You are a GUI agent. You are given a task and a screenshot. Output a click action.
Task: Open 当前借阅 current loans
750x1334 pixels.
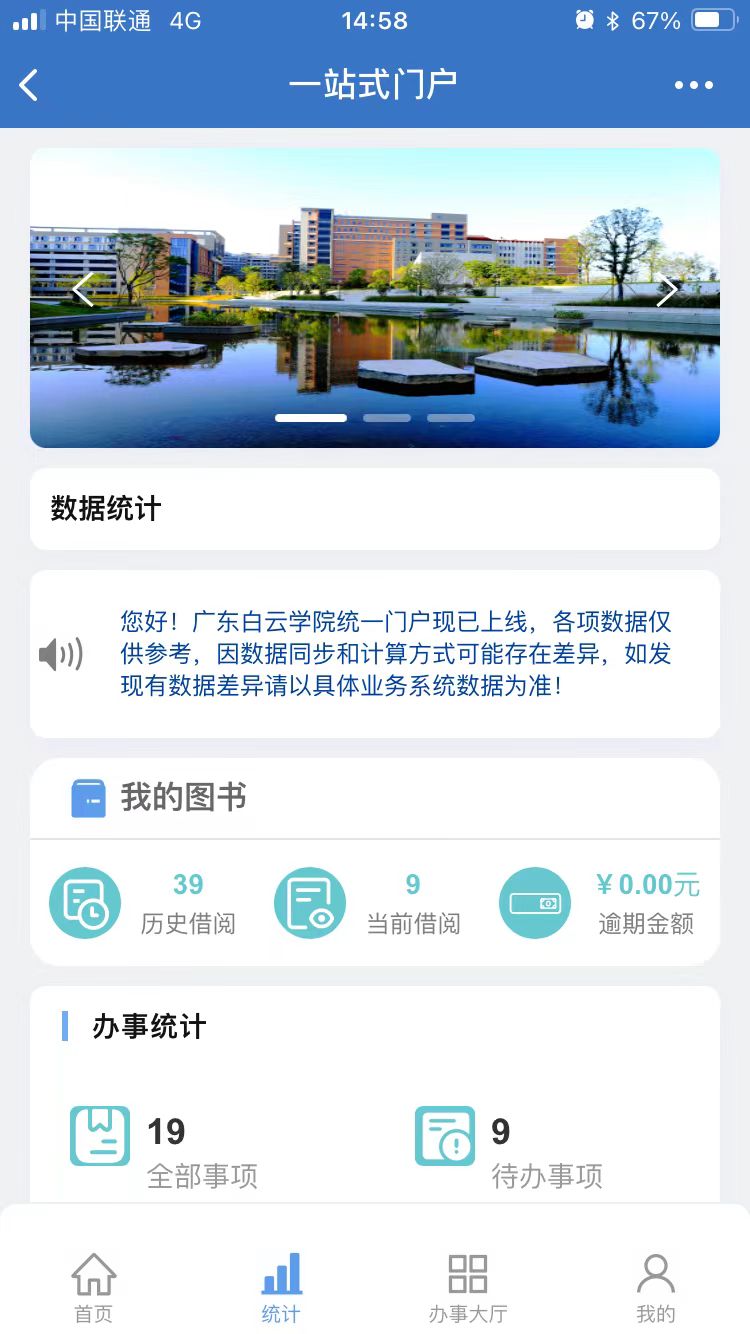point(370,903)
